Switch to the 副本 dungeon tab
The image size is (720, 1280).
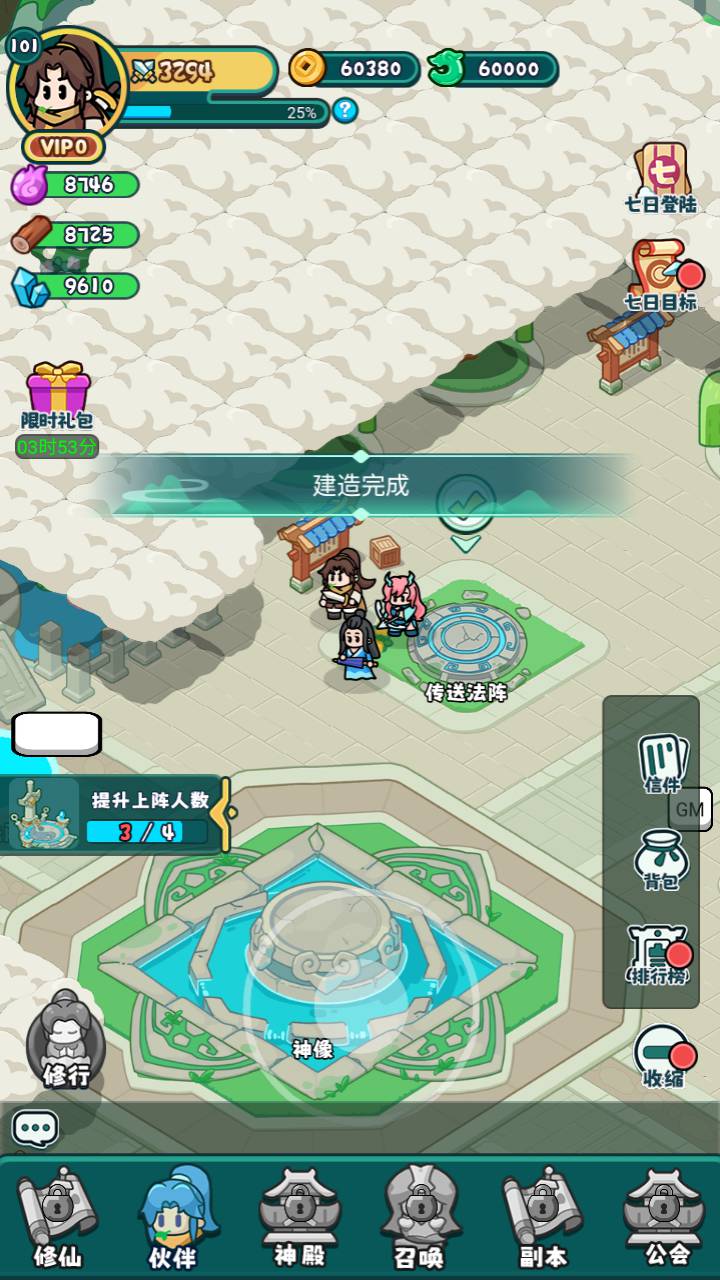(543, 1218)
